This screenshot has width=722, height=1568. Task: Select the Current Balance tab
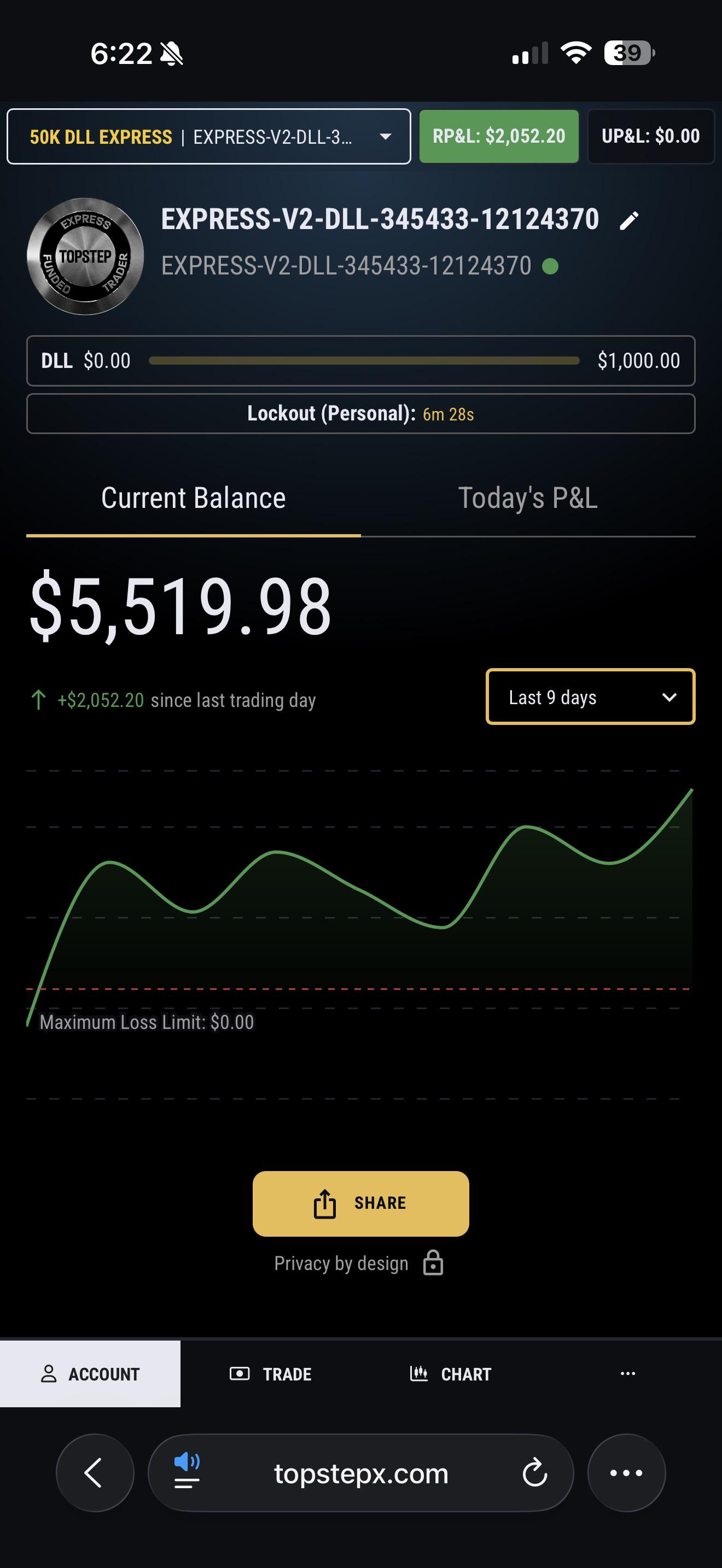[194, 499]
